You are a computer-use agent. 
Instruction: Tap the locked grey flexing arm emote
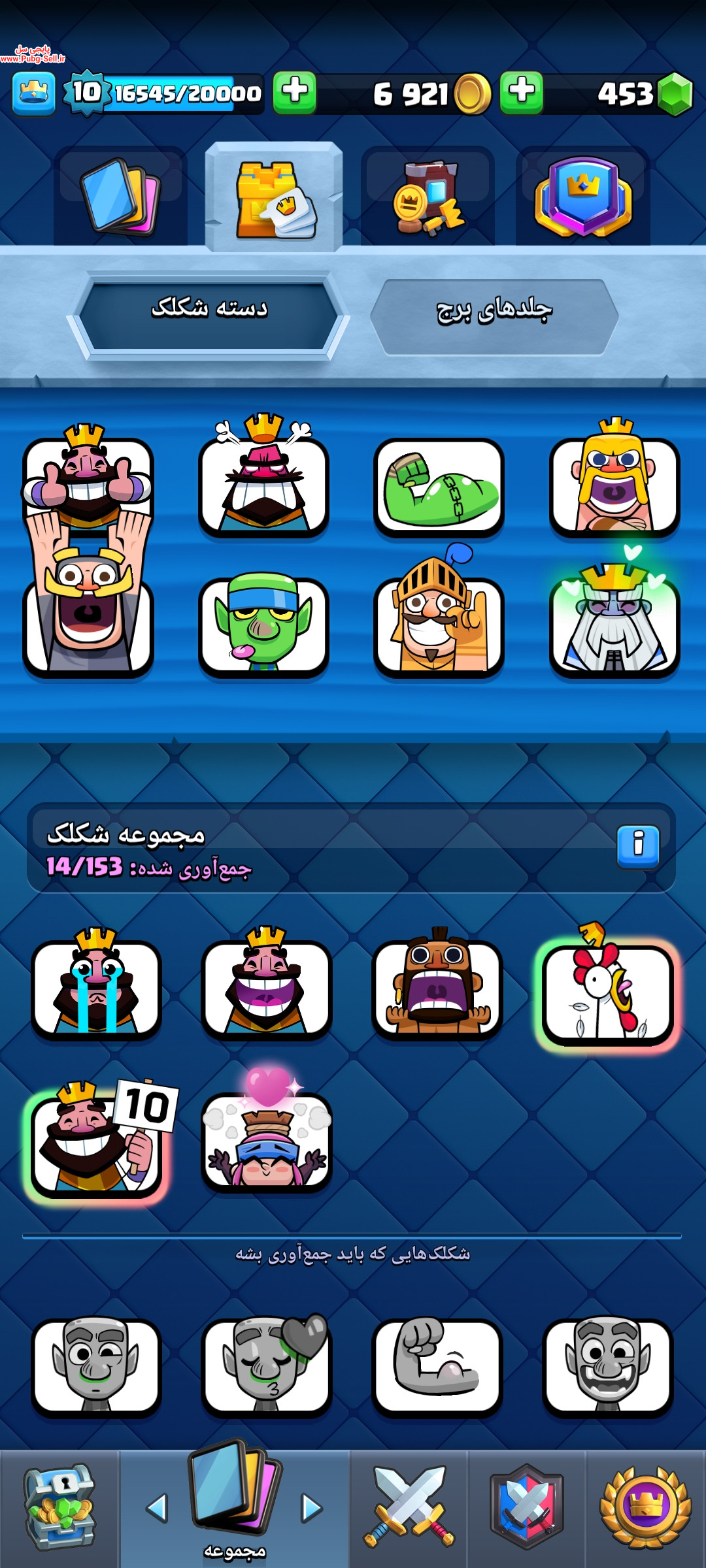437,1367
